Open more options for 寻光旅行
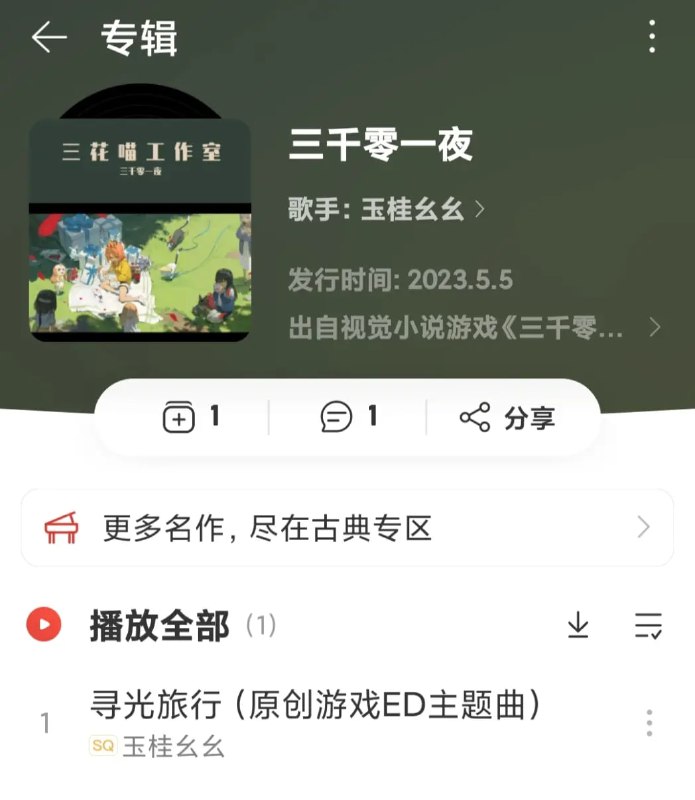 click(649, 722)
